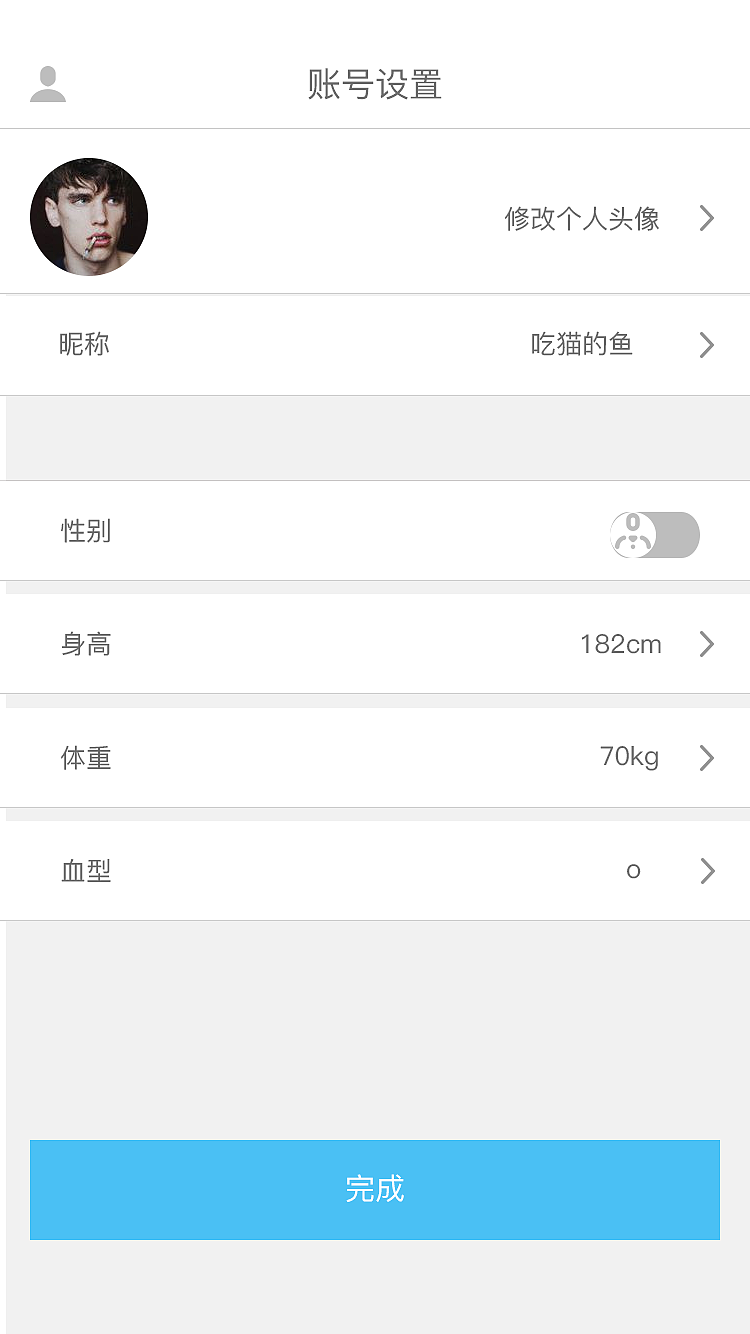750x1334 pixels.
Task: Open the 昵称 nickname settings row
Action: click(x=375, y=345)
